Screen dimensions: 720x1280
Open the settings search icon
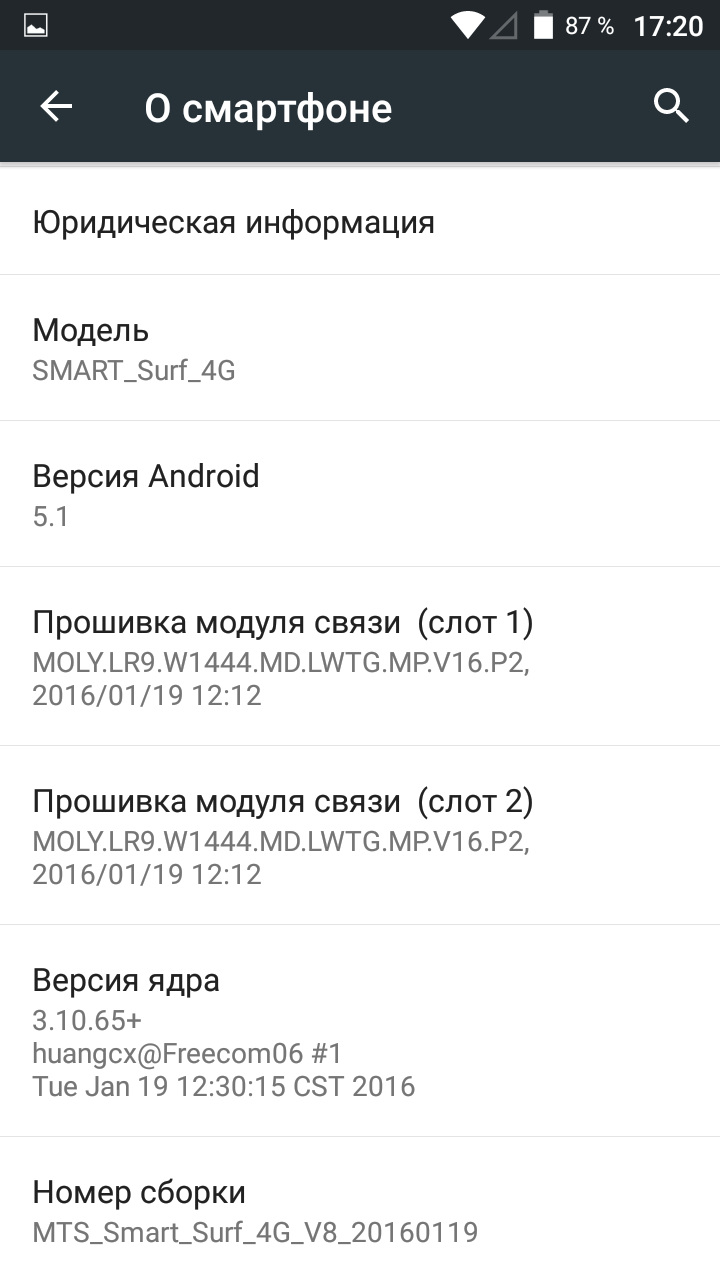click(671, 105)
